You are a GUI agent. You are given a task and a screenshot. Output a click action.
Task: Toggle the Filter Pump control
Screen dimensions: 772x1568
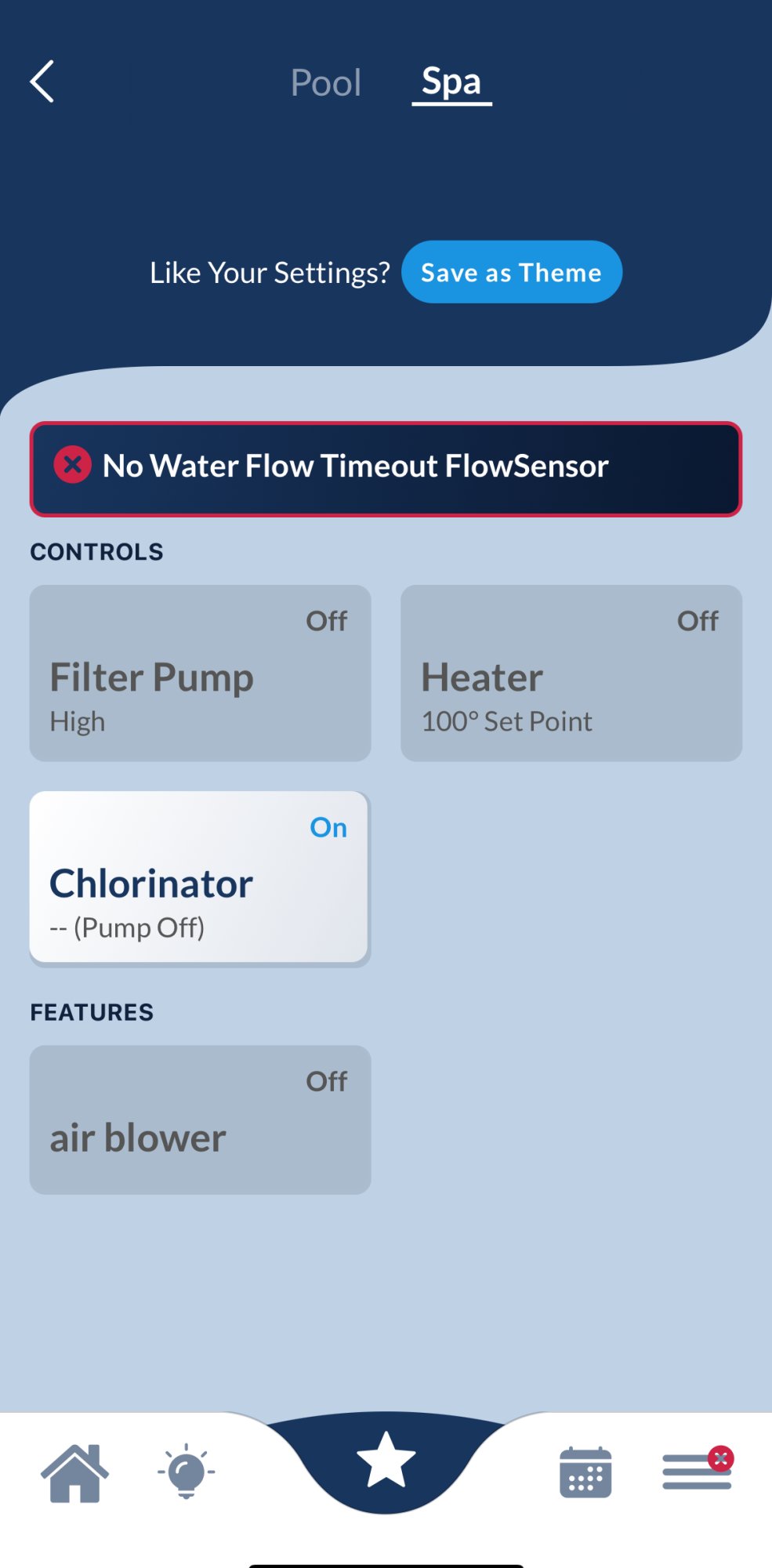(200, 673)
